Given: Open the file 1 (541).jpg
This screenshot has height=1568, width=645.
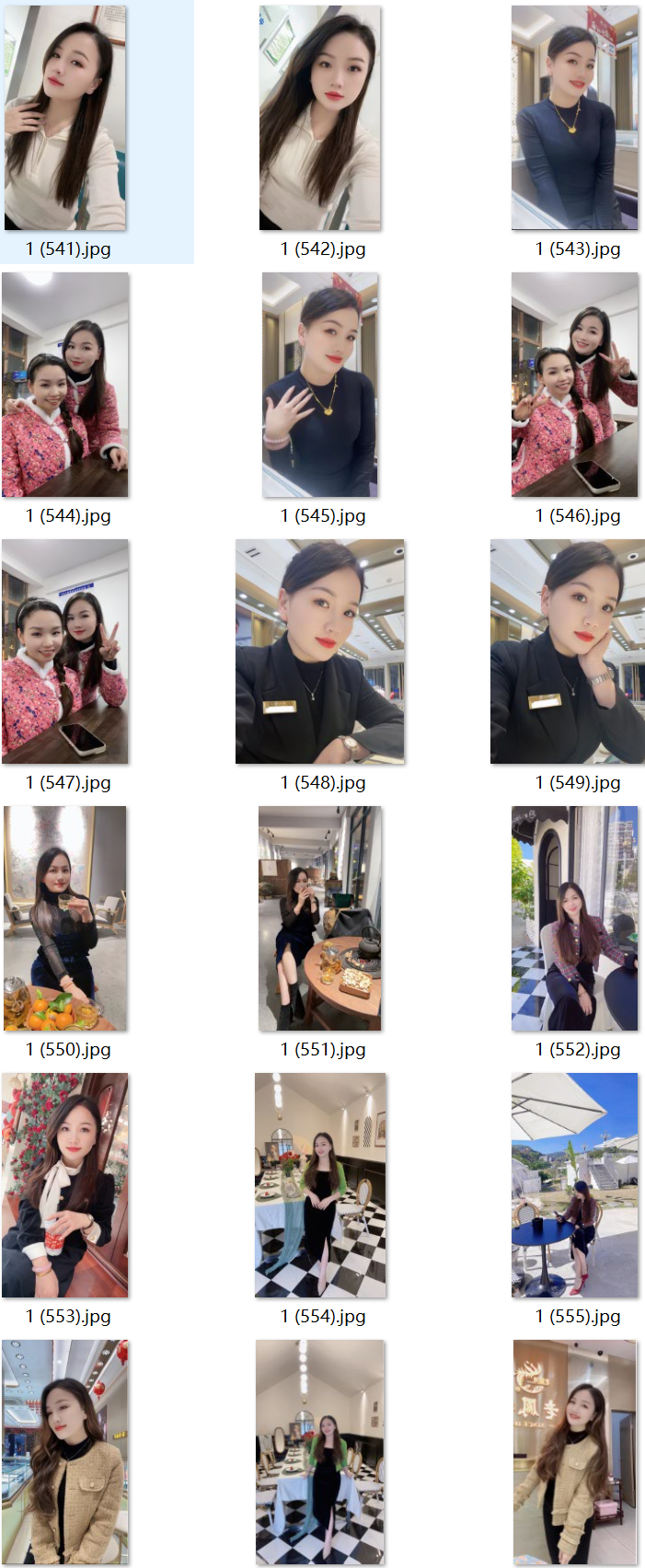Looking at the screenshot, I should [x=65, y=118].
